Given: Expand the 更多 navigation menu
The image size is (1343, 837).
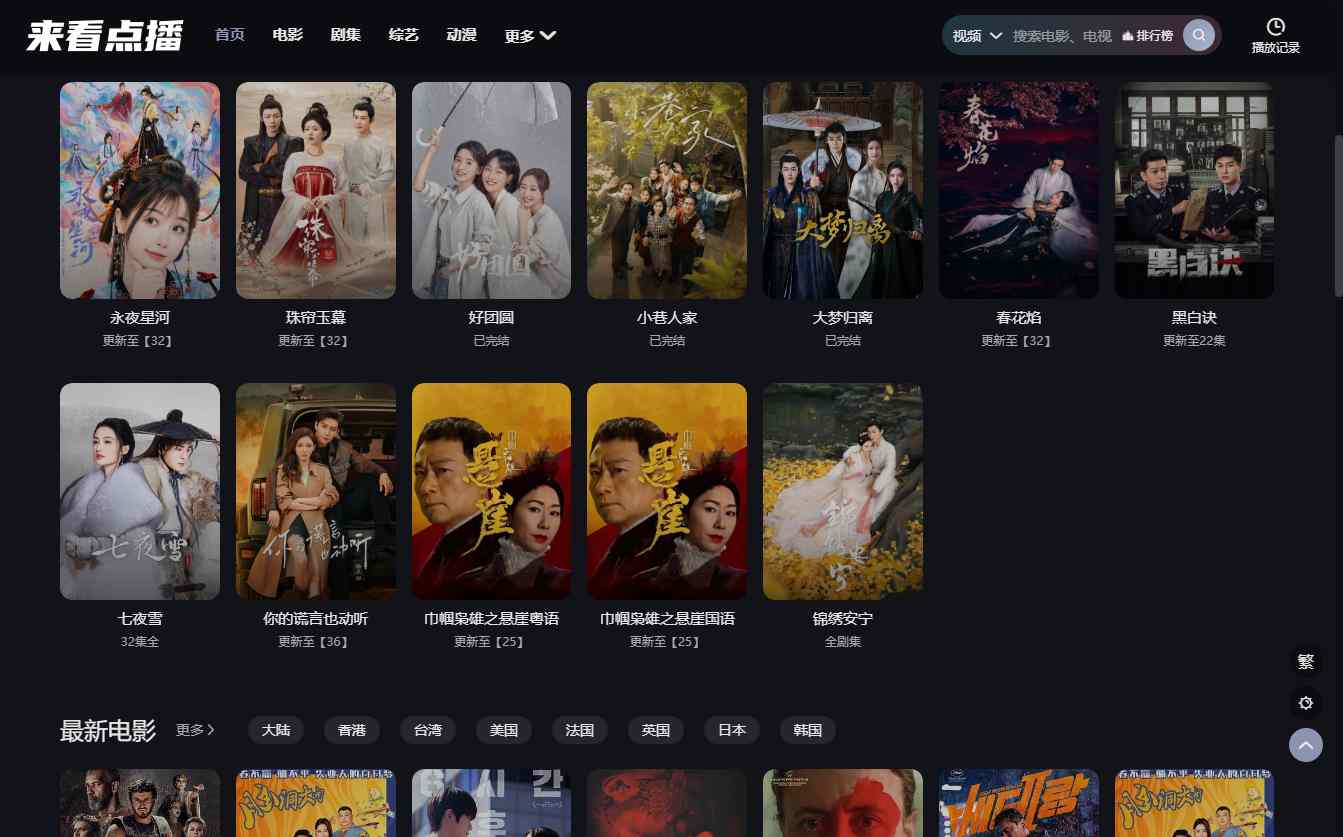Looking at the screenshot, I should 530,36.
